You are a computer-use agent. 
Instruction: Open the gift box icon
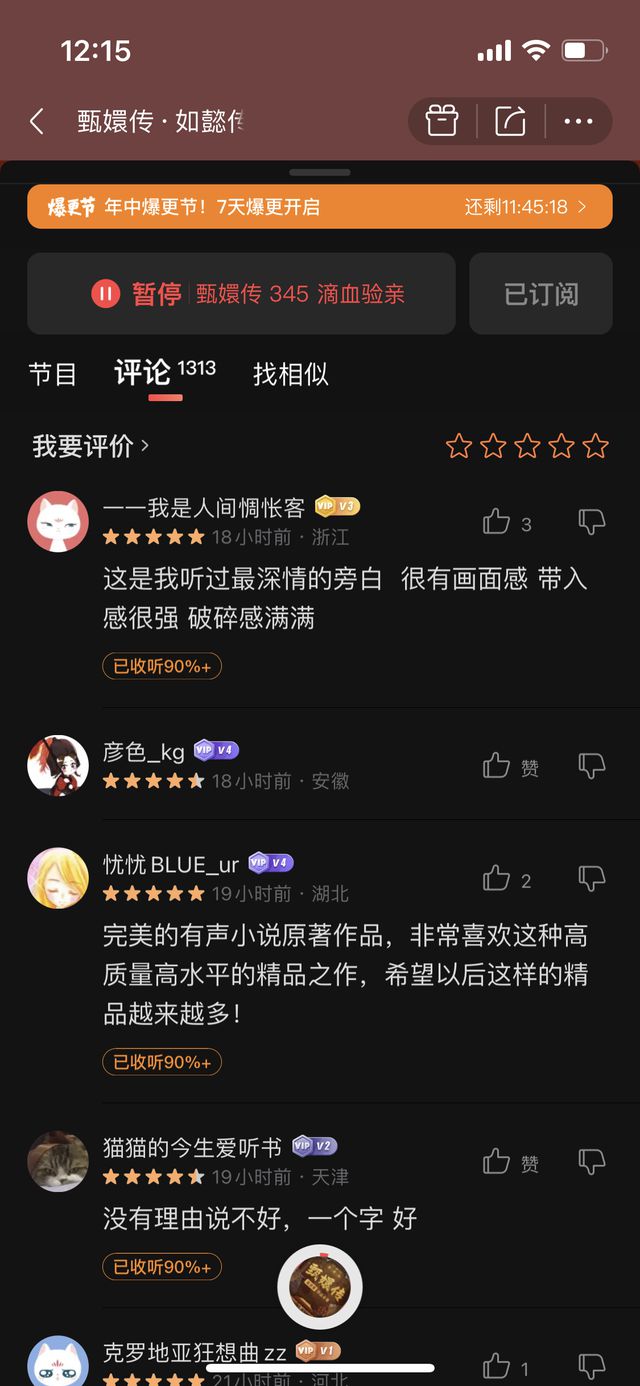(442, 121)
